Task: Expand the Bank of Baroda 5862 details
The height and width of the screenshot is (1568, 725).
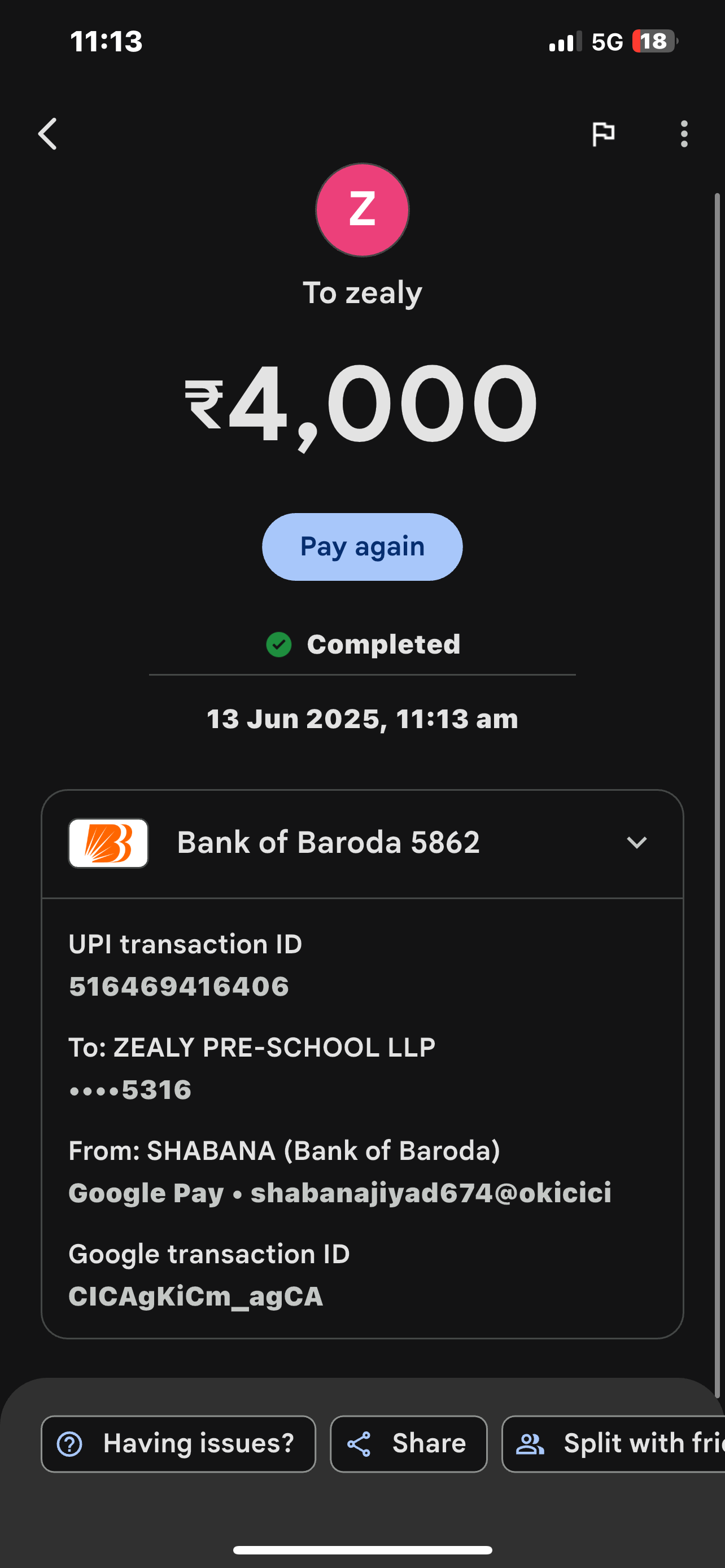Action: pyautogui.click(x=636, y=843)
